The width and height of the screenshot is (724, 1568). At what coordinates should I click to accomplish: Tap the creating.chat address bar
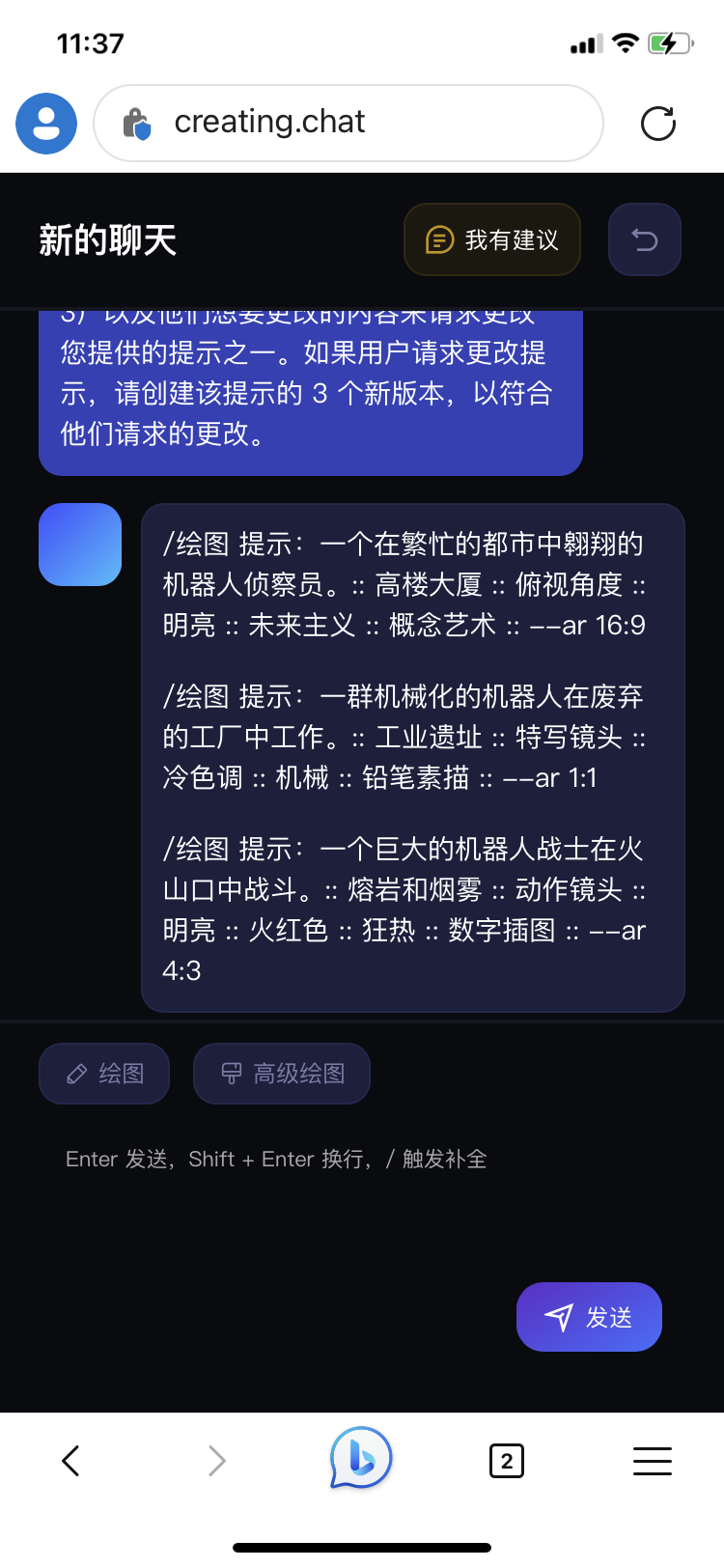tap(348, 123)
